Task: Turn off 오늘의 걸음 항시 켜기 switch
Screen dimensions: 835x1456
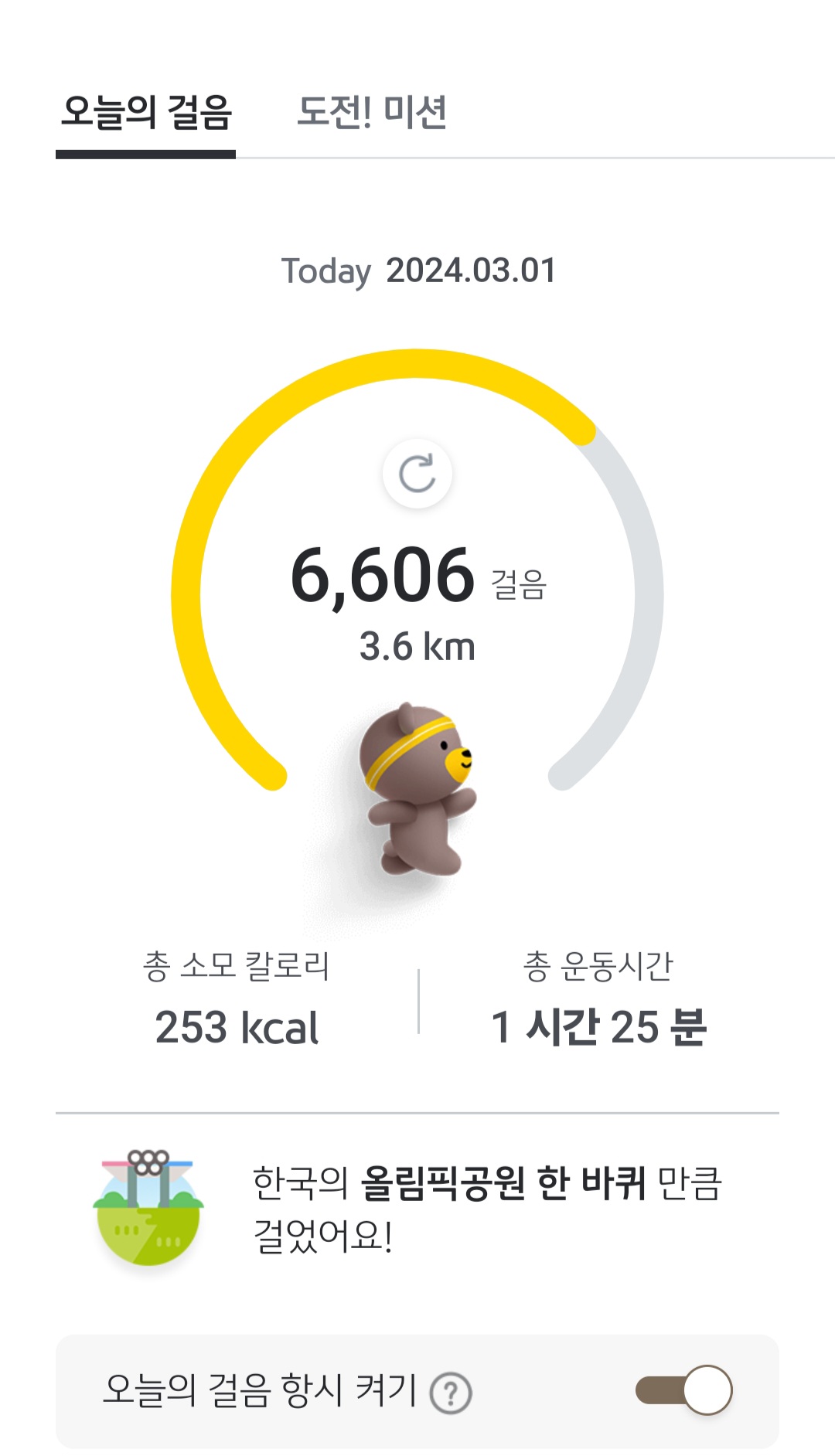Action: click(x=683, y=1390)
